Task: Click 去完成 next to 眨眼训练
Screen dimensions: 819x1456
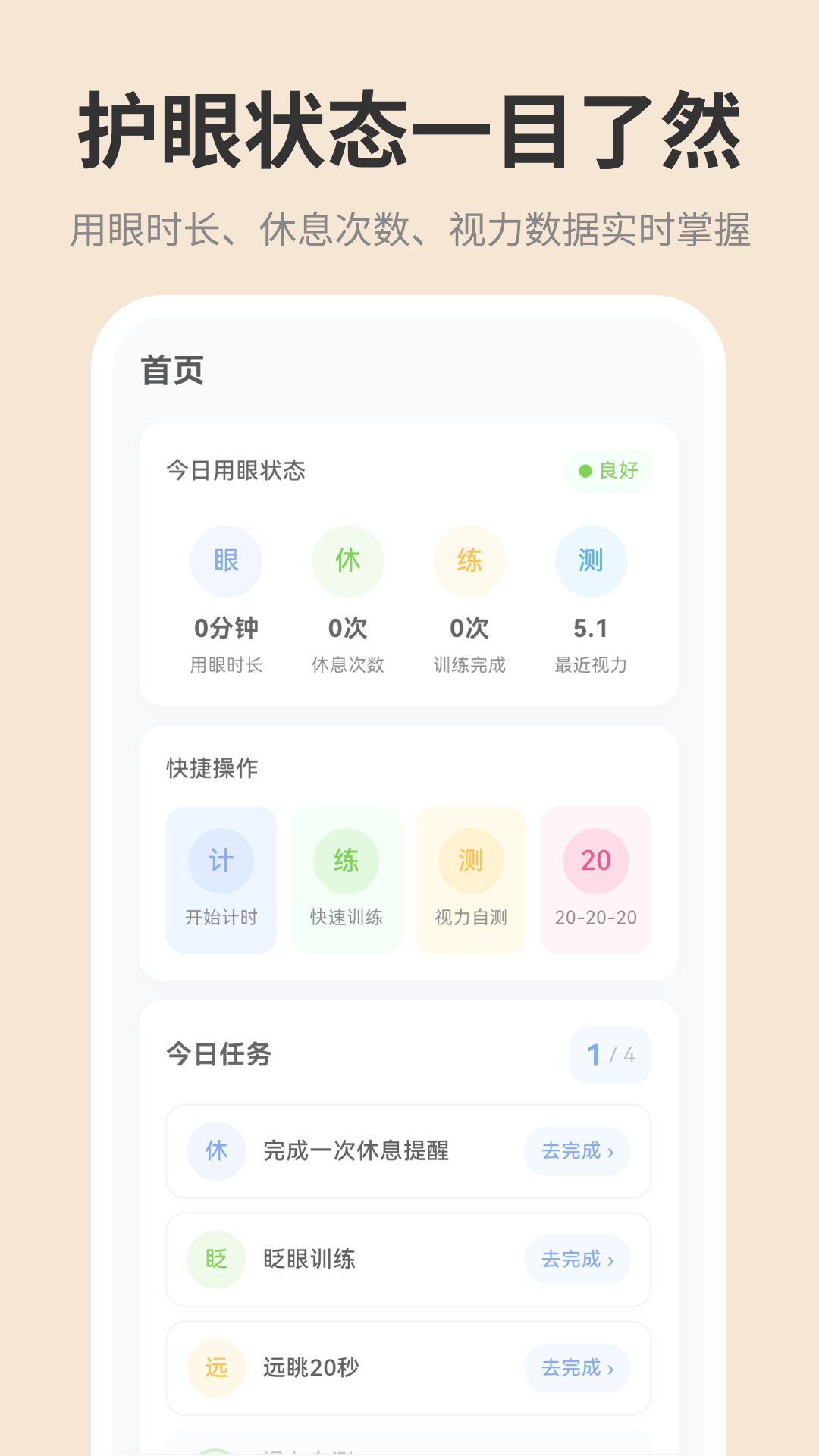Action: point(576,1260)
